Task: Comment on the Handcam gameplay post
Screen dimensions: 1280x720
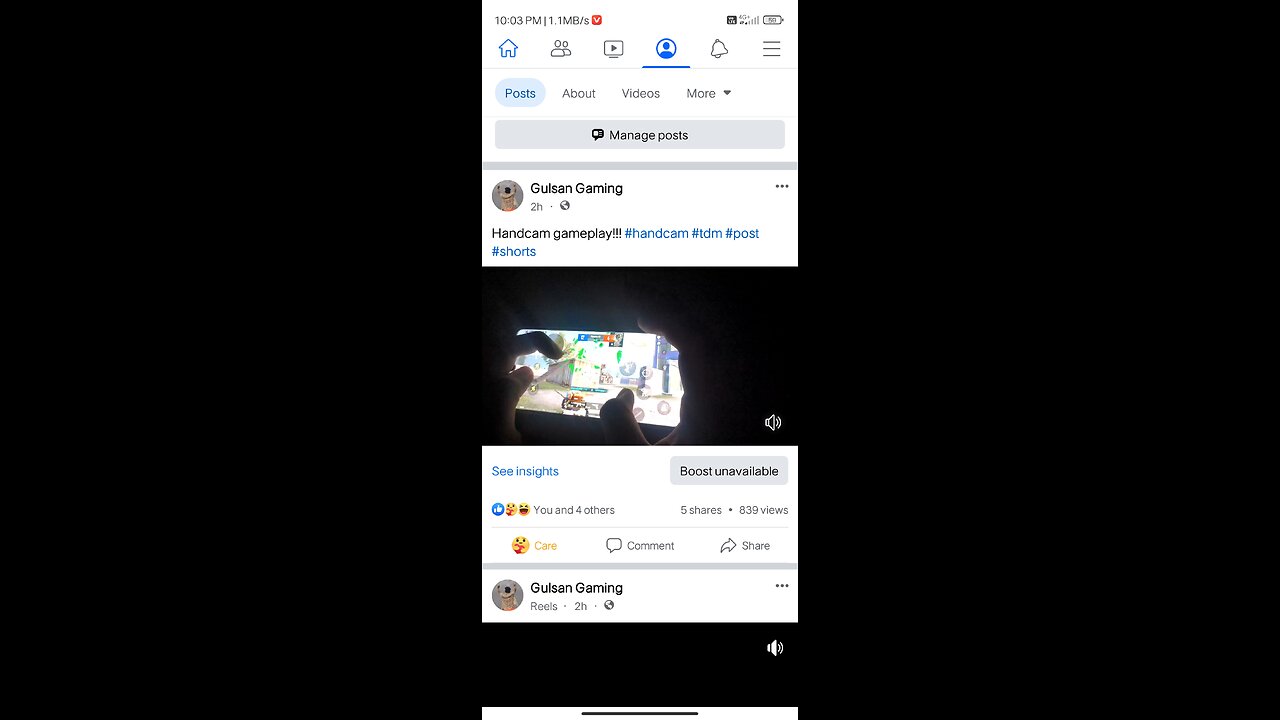Action: (640, 545)
